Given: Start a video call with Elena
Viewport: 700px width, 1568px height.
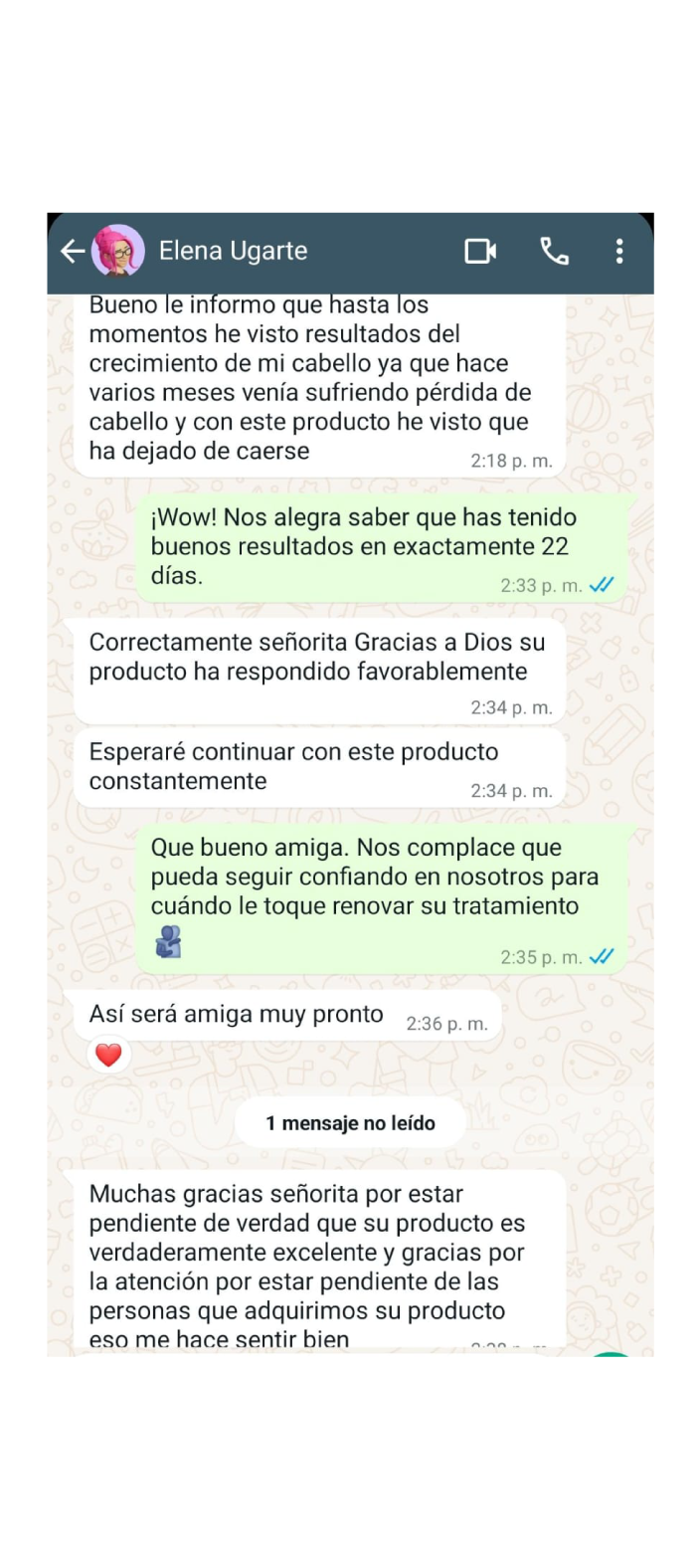Looking at the screenshot, I should 480,251.
